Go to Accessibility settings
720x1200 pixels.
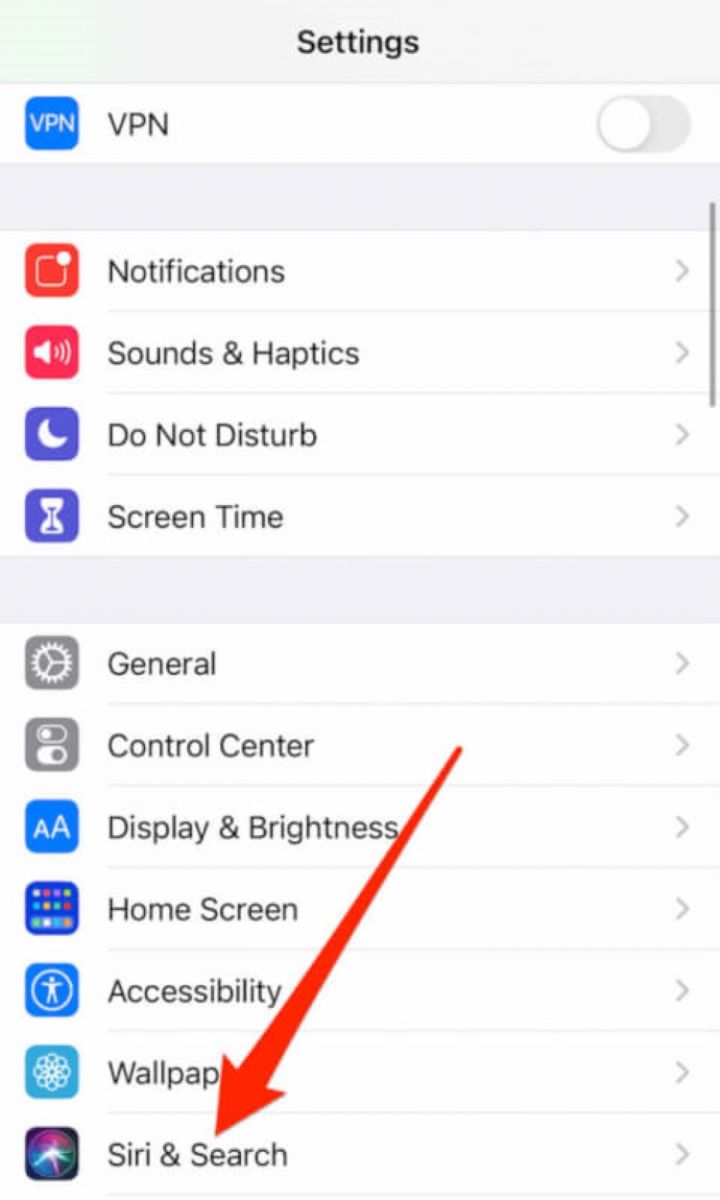tap(360, 992)
